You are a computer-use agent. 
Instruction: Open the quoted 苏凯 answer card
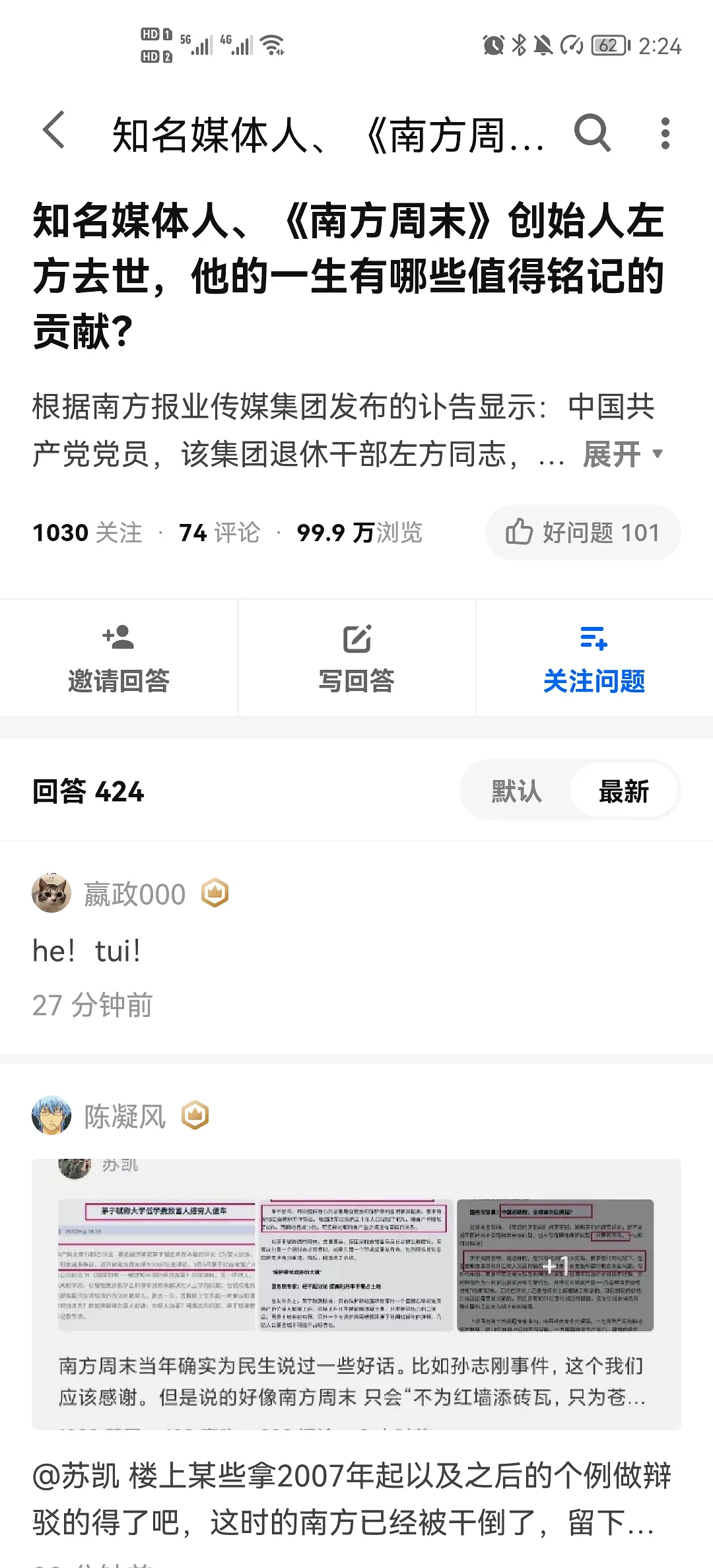coord(356,1293)
